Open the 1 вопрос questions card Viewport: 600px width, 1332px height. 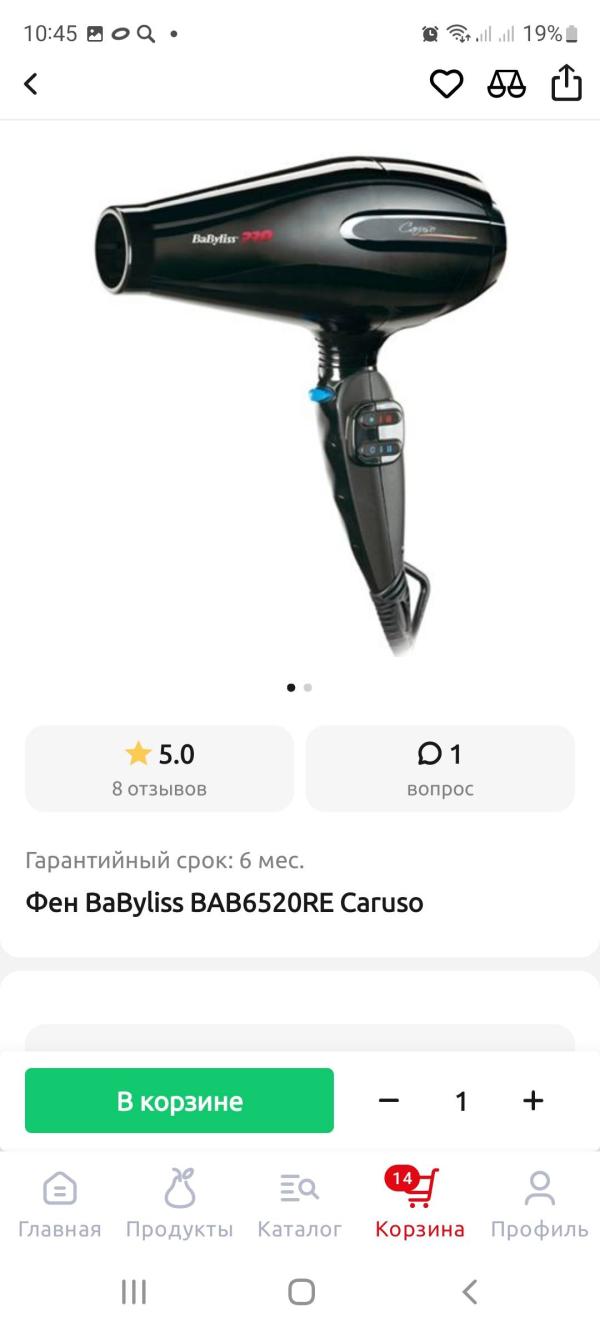click(440, 768)
